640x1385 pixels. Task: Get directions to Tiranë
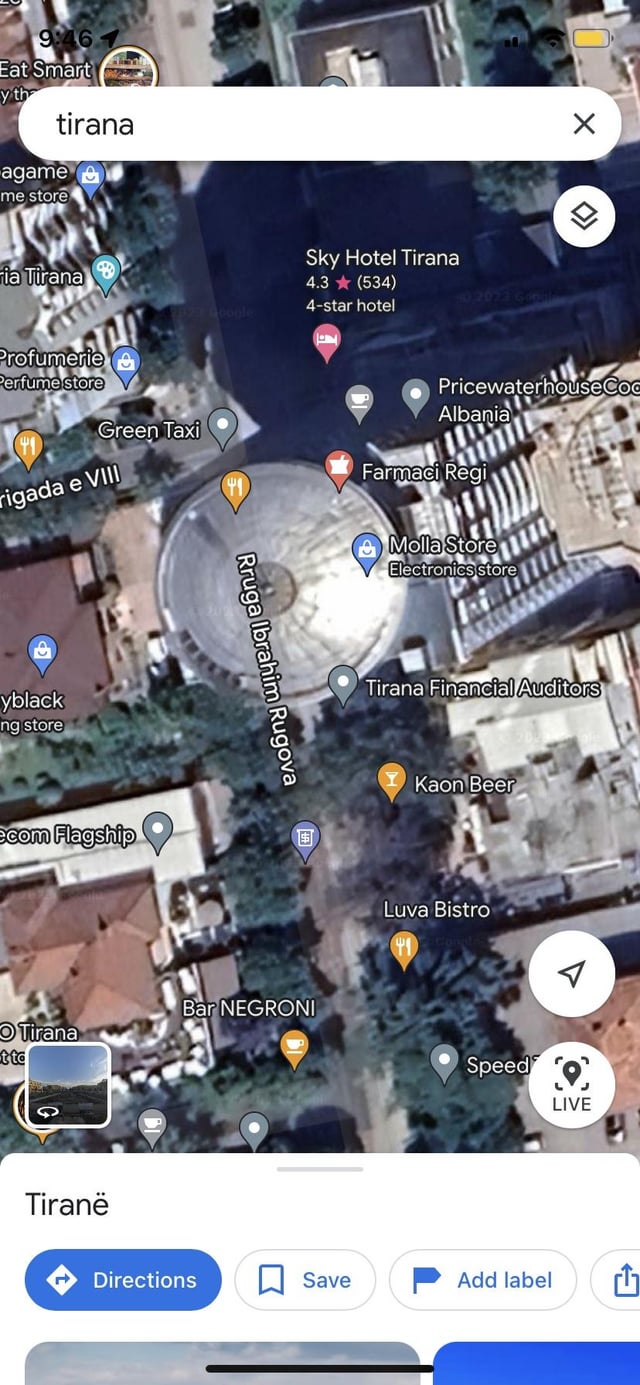123,1280
